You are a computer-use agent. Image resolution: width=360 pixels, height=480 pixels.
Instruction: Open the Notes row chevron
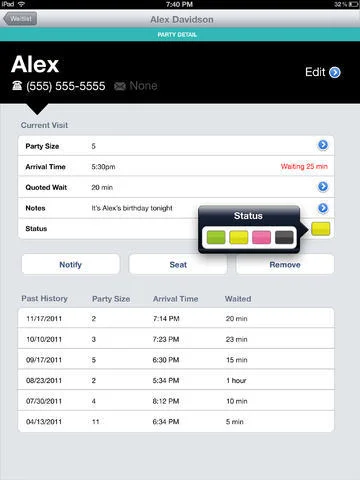click(x=323, y=208)
